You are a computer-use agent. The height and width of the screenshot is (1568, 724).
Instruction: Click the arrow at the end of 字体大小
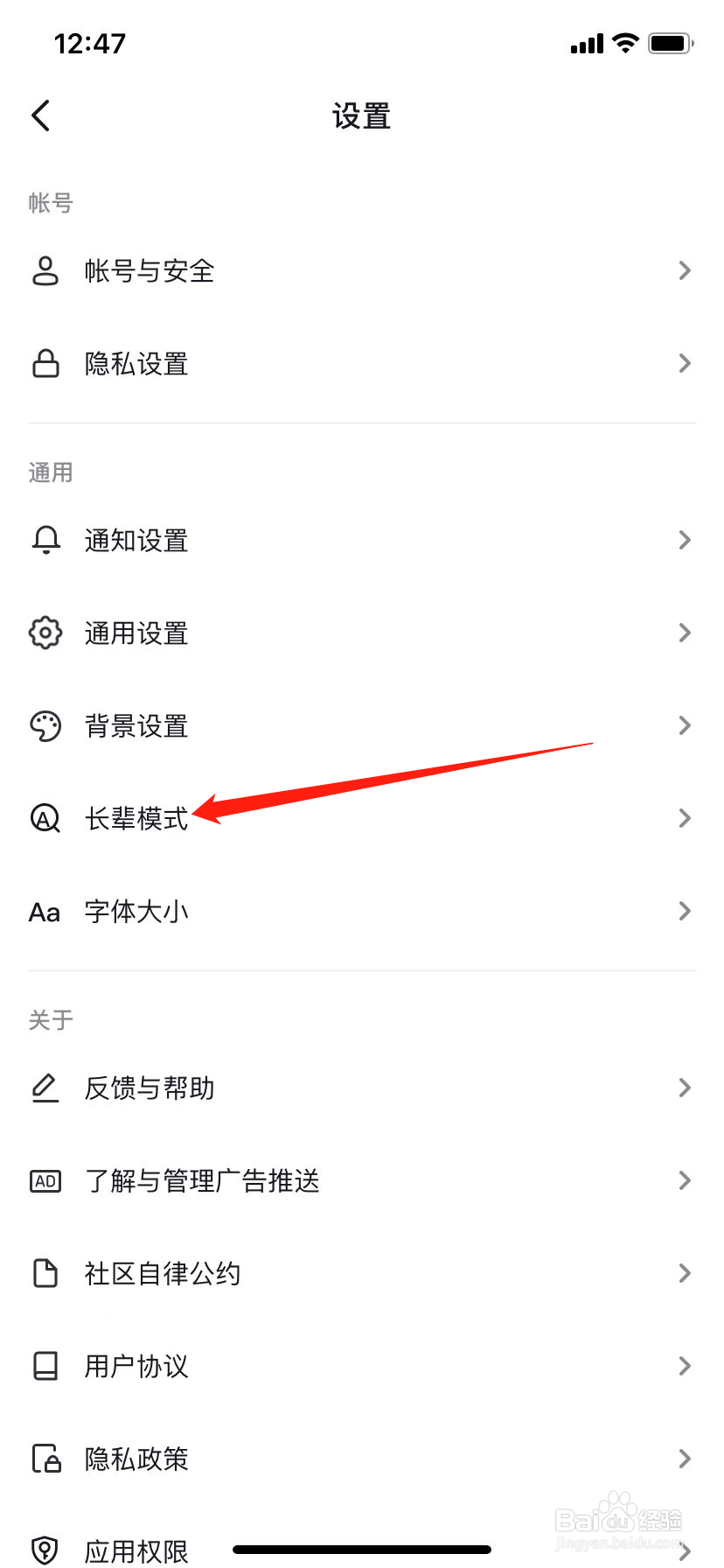(685, 912)
